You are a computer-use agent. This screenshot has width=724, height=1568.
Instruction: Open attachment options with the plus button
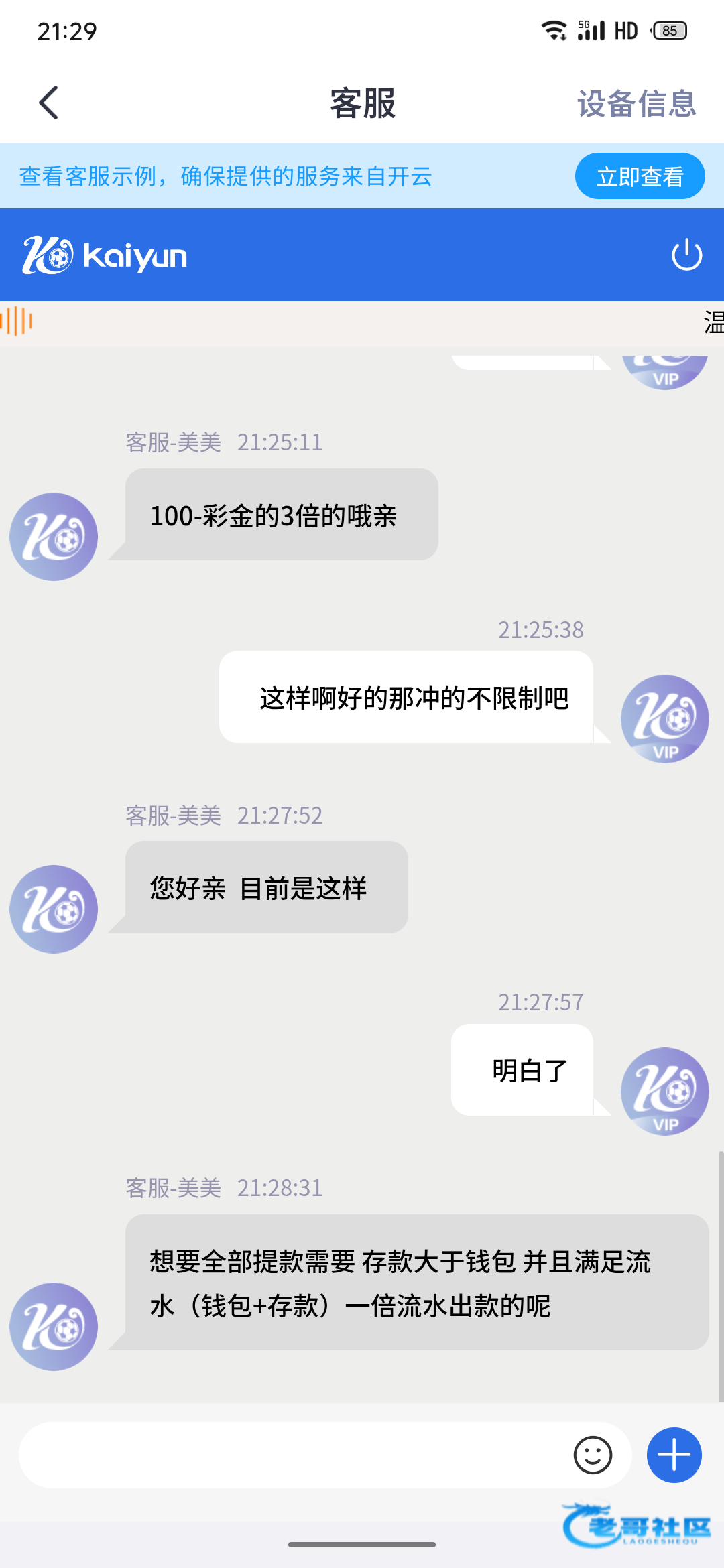[674, 1455]
